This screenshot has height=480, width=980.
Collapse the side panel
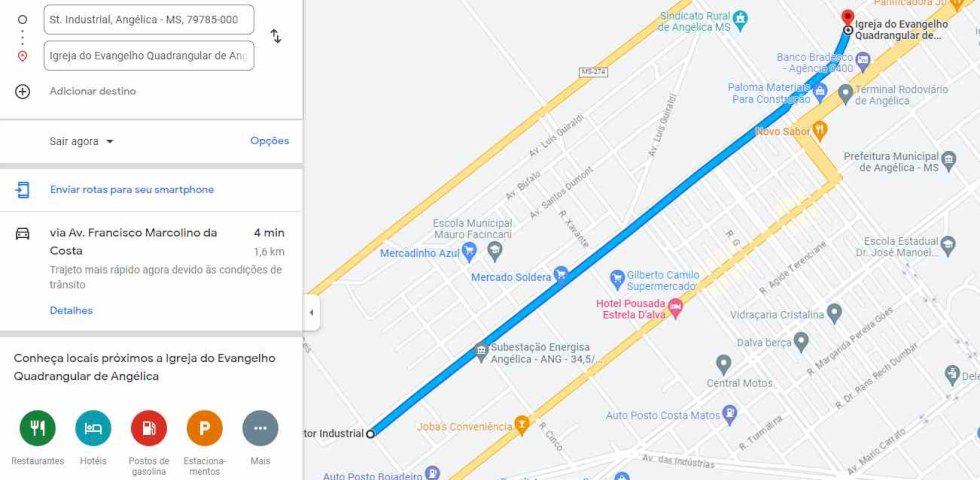tap(311, 313)
